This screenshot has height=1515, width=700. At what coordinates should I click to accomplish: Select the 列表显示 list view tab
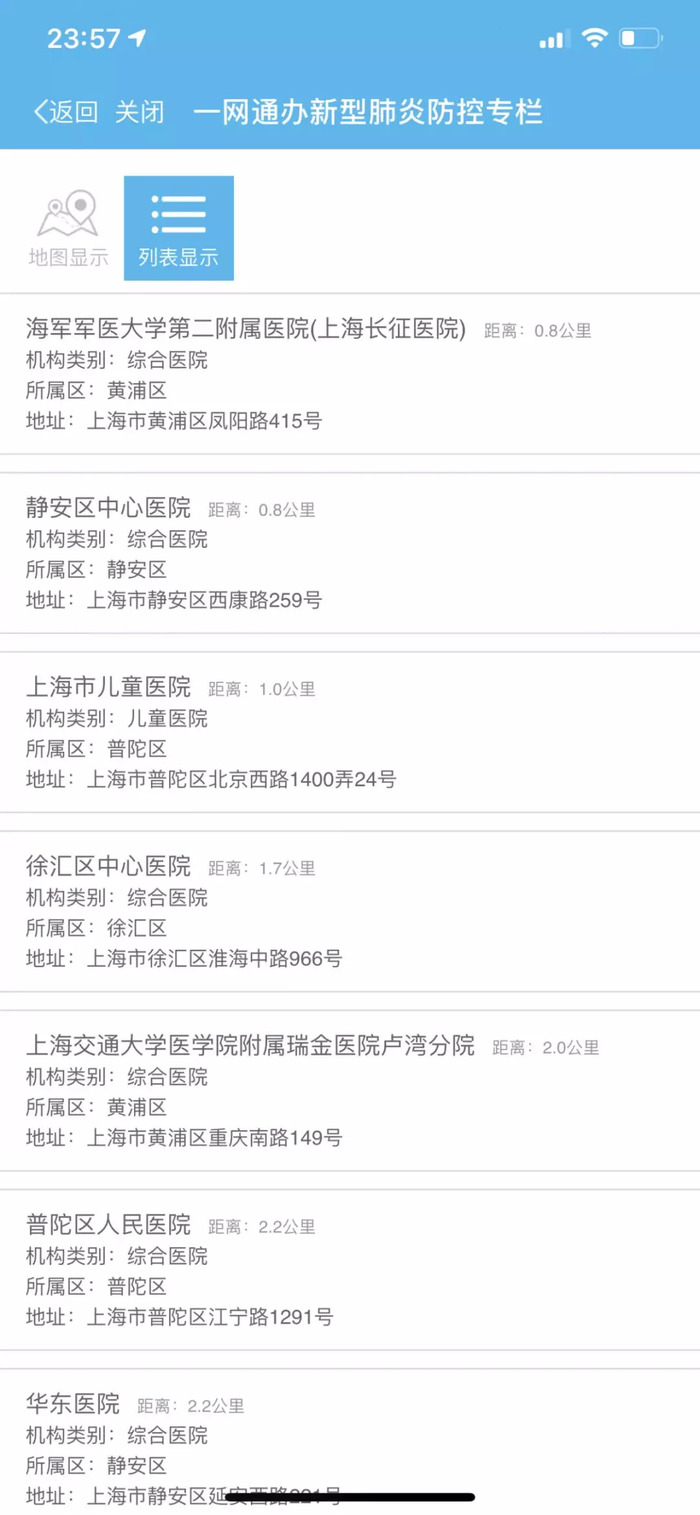coord(179,229)
